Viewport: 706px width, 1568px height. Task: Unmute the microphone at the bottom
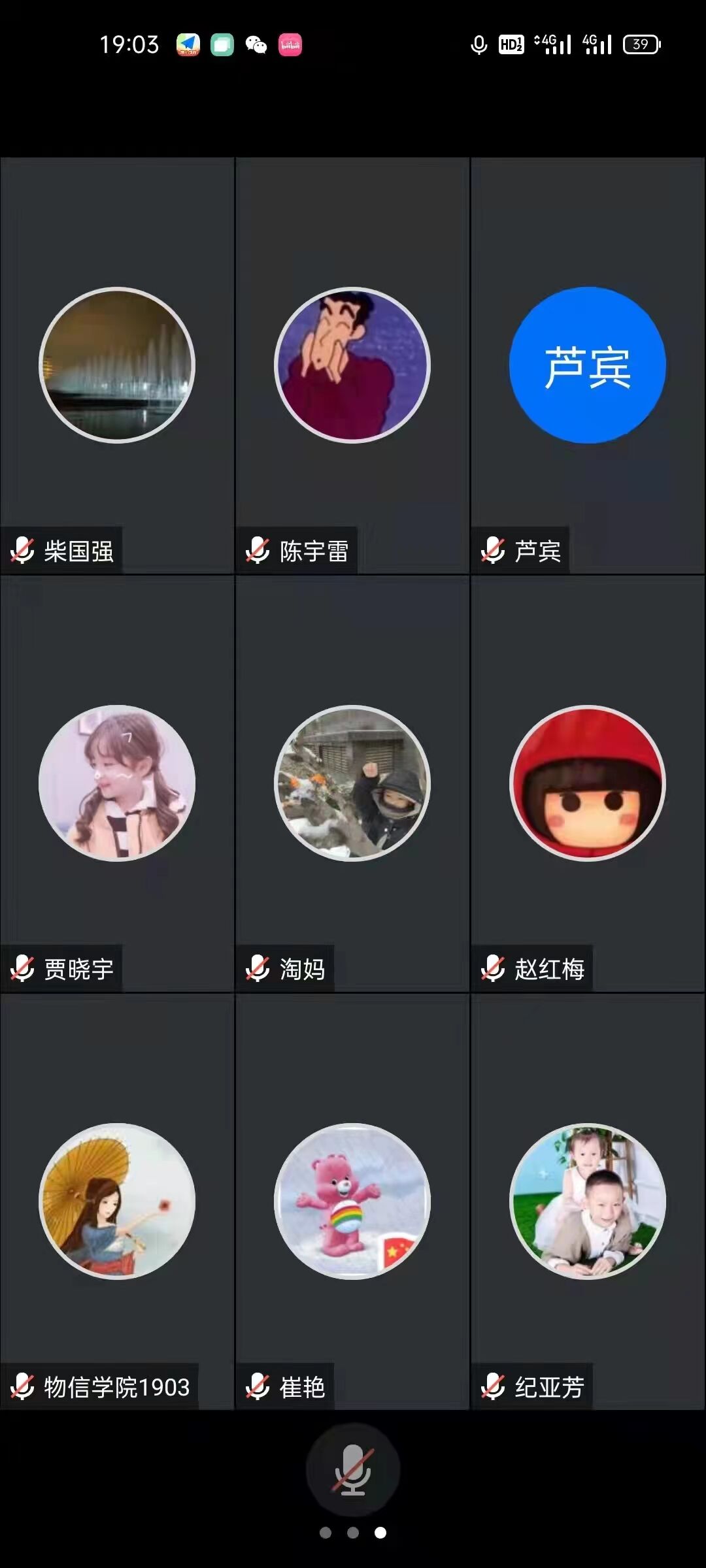(x=352, y=1469)
